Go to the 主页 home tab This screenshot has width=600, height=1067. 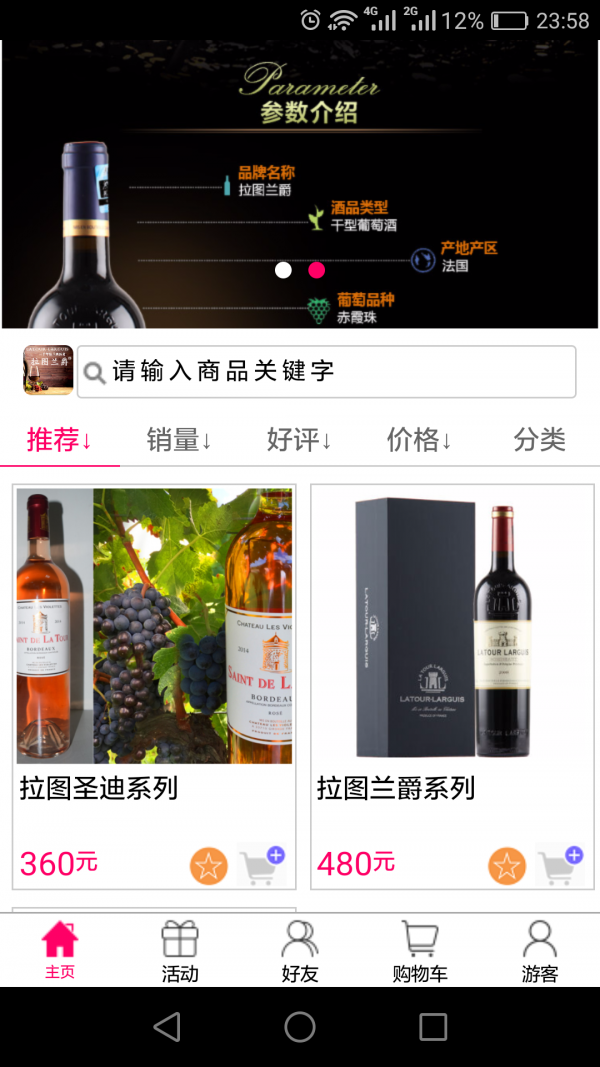tap(59, 950)
